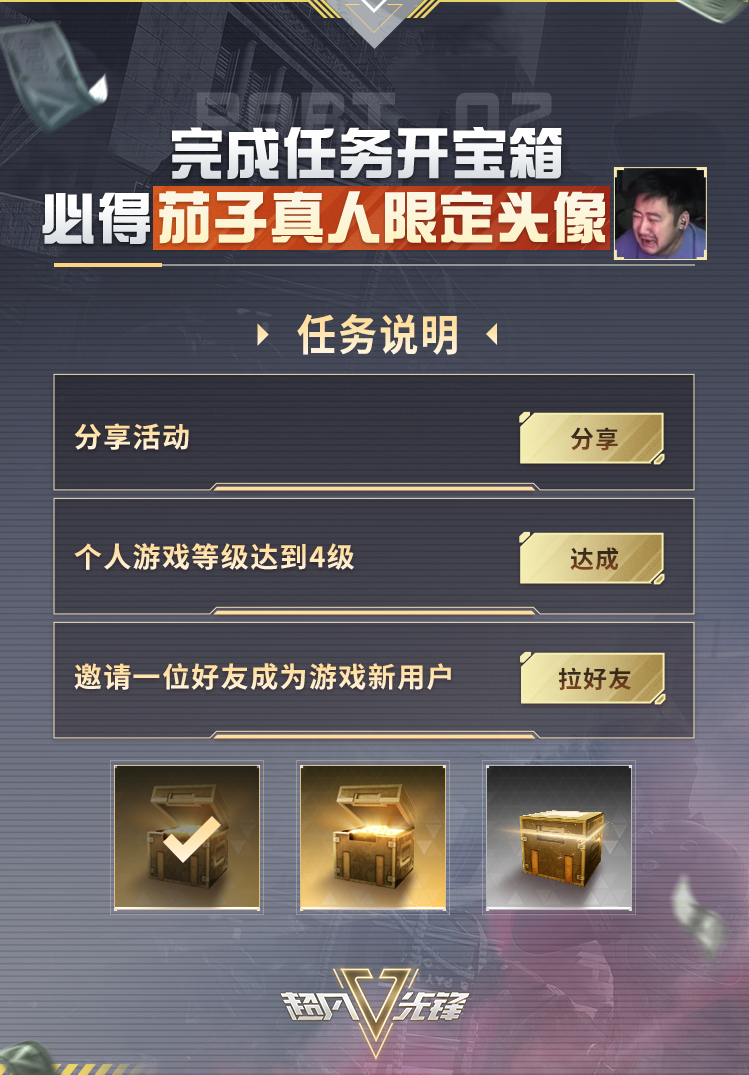Select the third closed golden chest
This screenshot has width=749, height=1075.
point(558,837)
